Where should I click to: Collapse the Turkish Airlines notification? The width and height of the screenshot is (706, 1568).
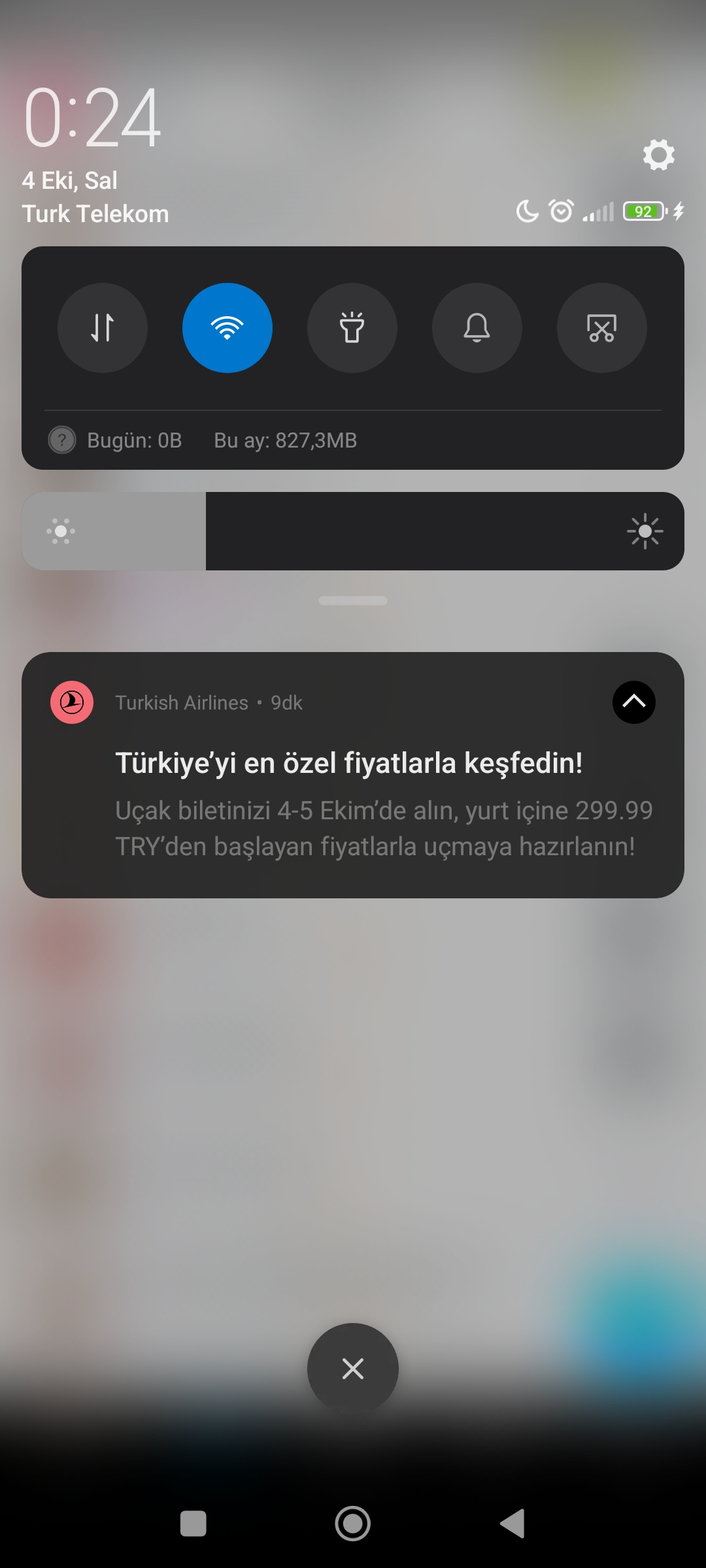tap(634, 702)
